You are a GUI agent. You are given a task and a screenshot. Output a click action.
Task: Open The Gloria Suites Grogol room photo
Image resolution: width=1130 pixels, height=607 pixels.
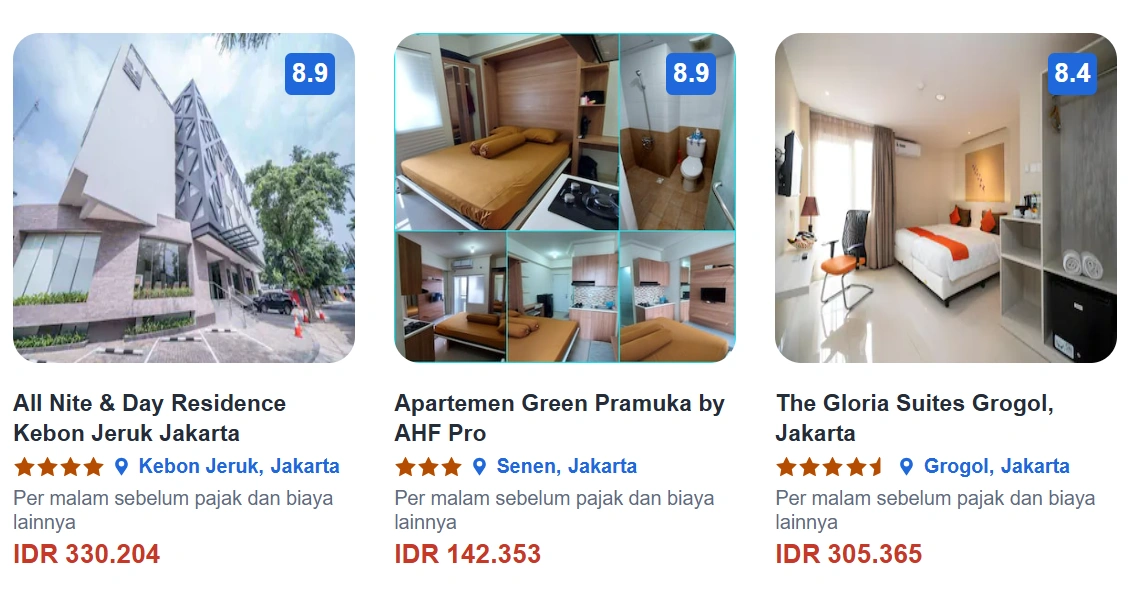coord(945,198)
